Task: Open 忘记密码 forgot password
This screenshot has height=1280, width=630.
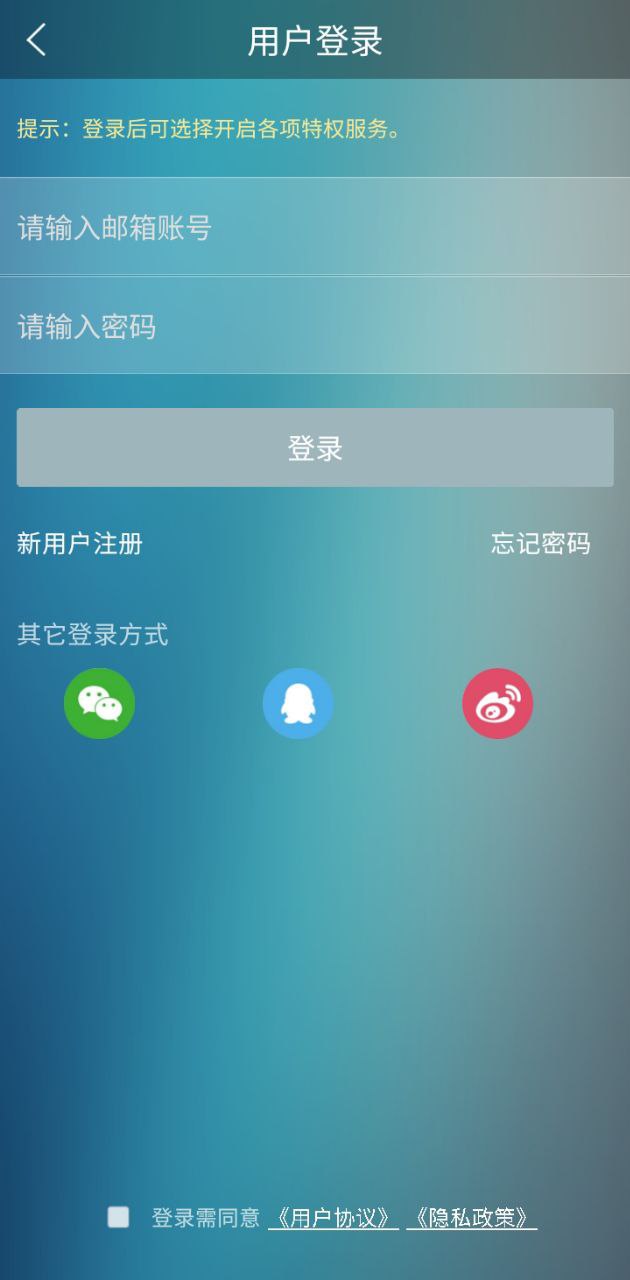Action: click(540, 544)
